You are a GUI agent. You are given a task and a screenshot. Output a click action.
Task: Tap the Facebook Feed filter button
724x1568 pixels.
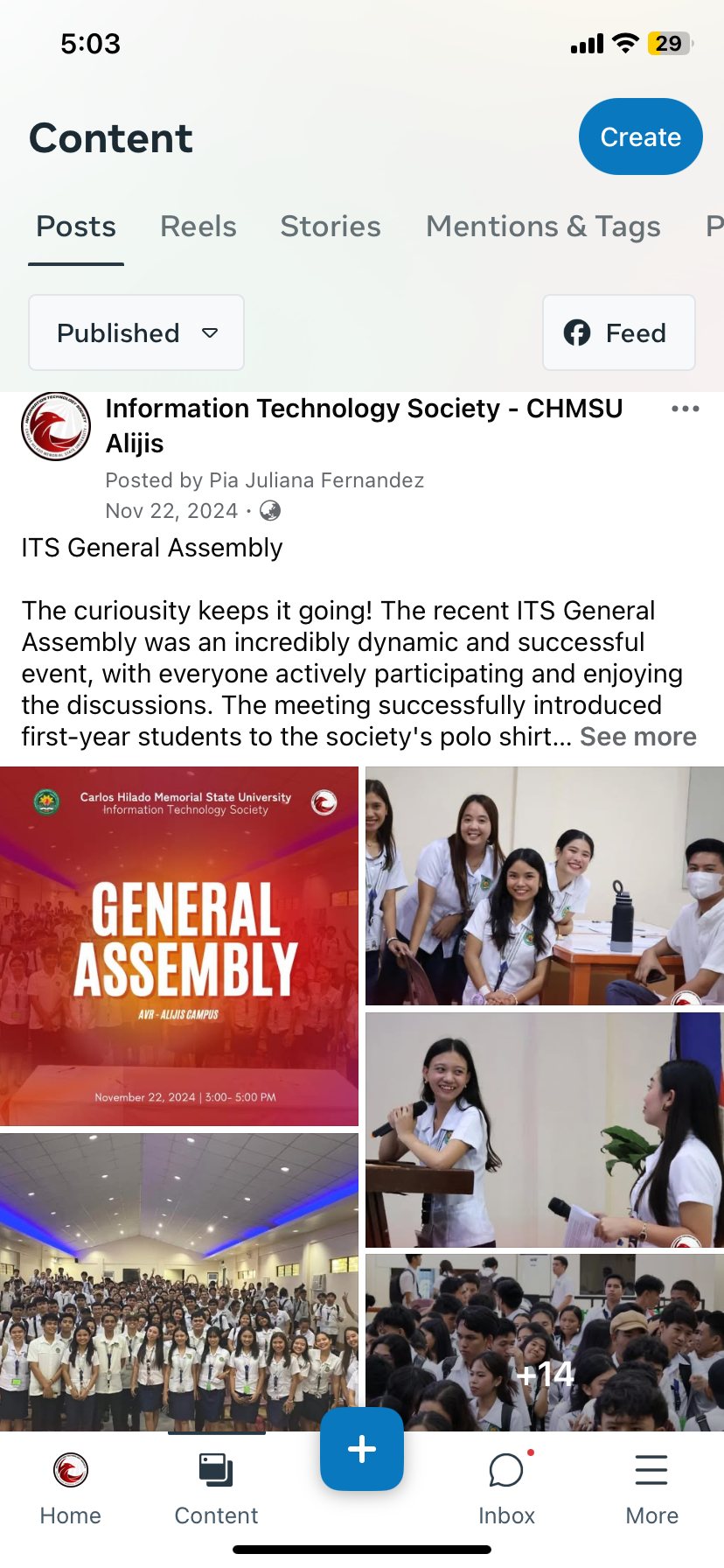coord(618,332)
